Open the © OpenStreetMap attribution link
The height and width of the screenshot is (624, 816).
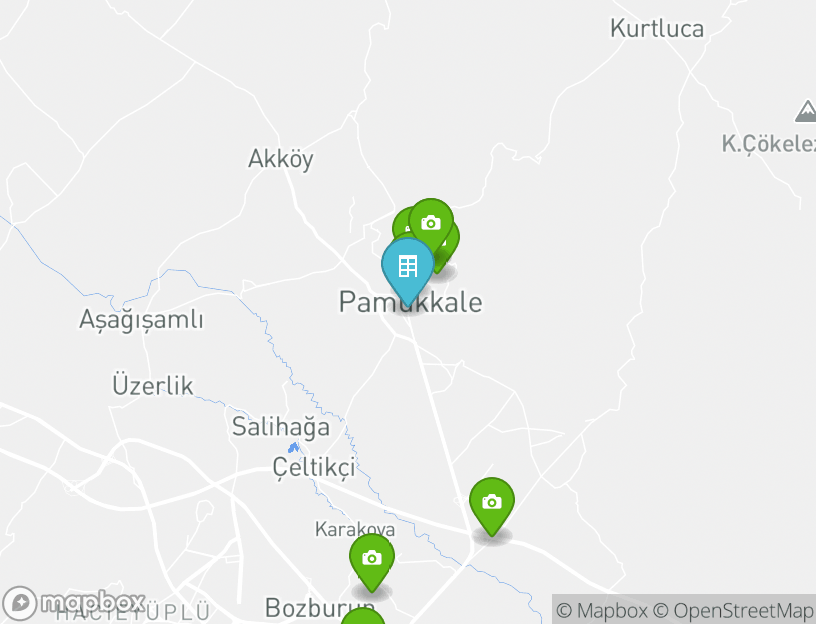tap(733, 610)
